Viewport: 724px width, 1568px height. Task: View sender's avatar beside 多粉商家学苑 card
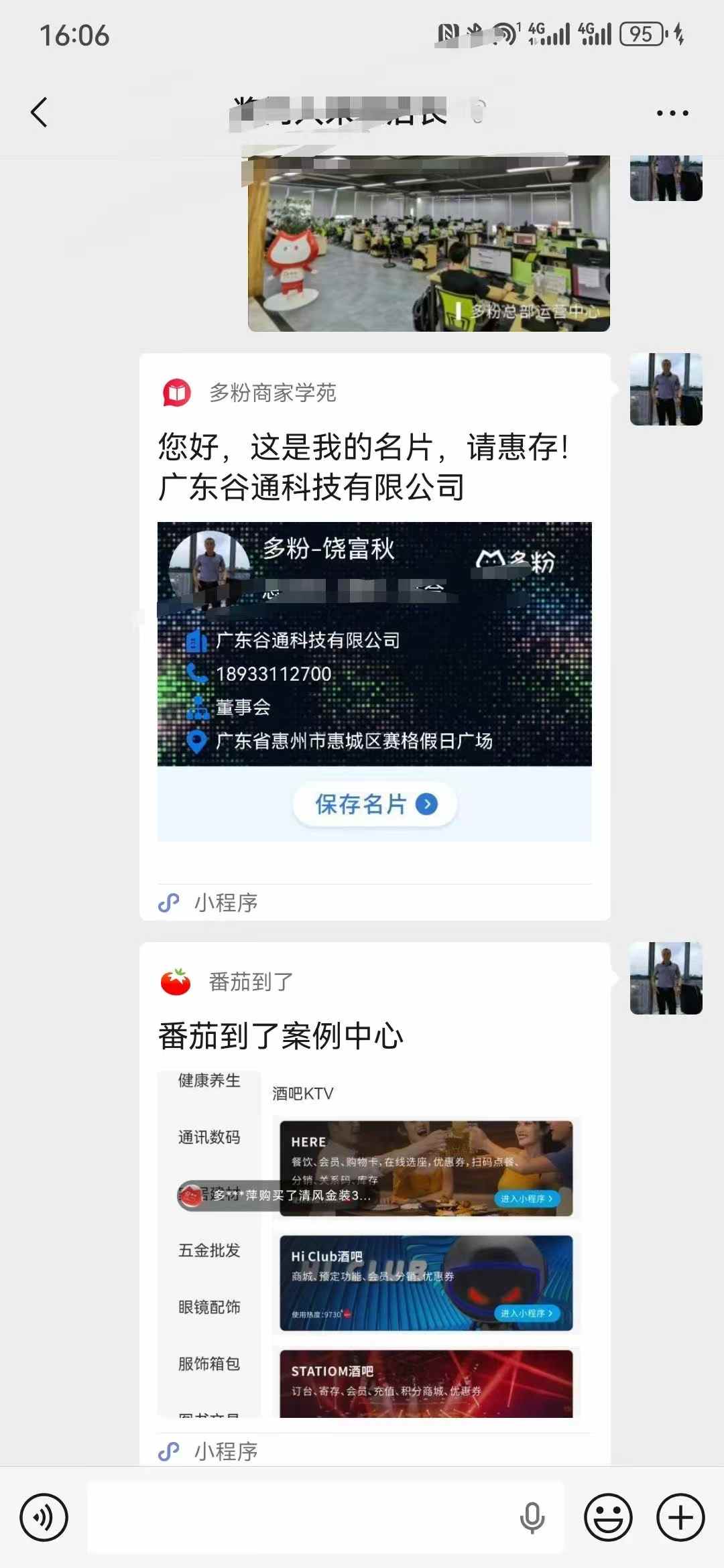click(x=666, y=389)
